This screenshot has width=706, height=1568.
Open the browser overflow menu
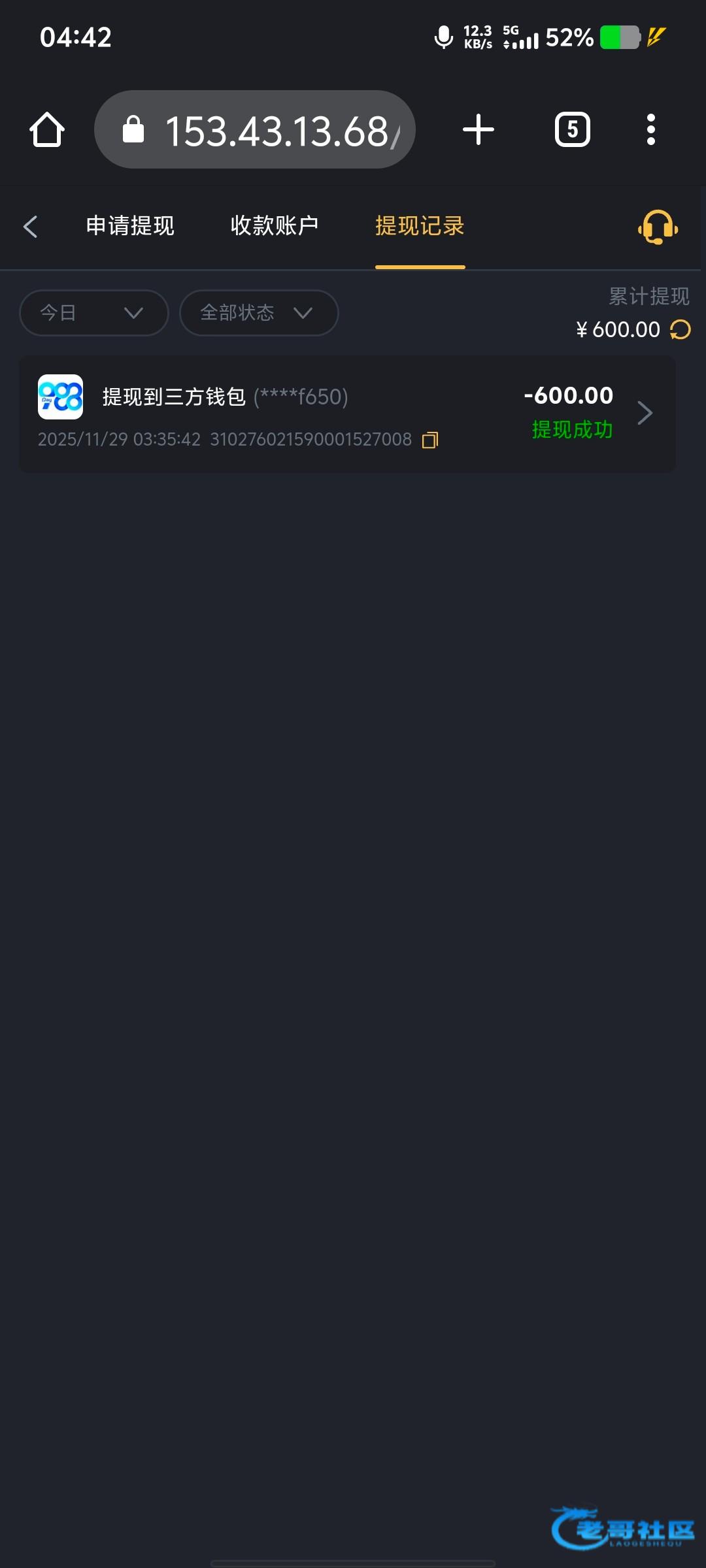[650, 130]
